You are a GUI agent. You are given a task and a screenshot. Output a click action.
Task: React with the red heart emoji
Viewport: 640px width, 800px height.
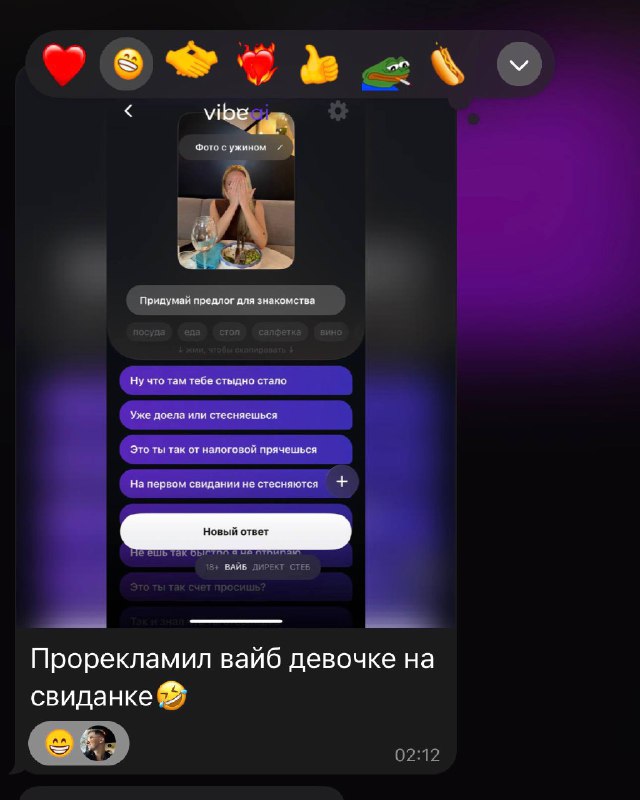[x=65, y=65]
